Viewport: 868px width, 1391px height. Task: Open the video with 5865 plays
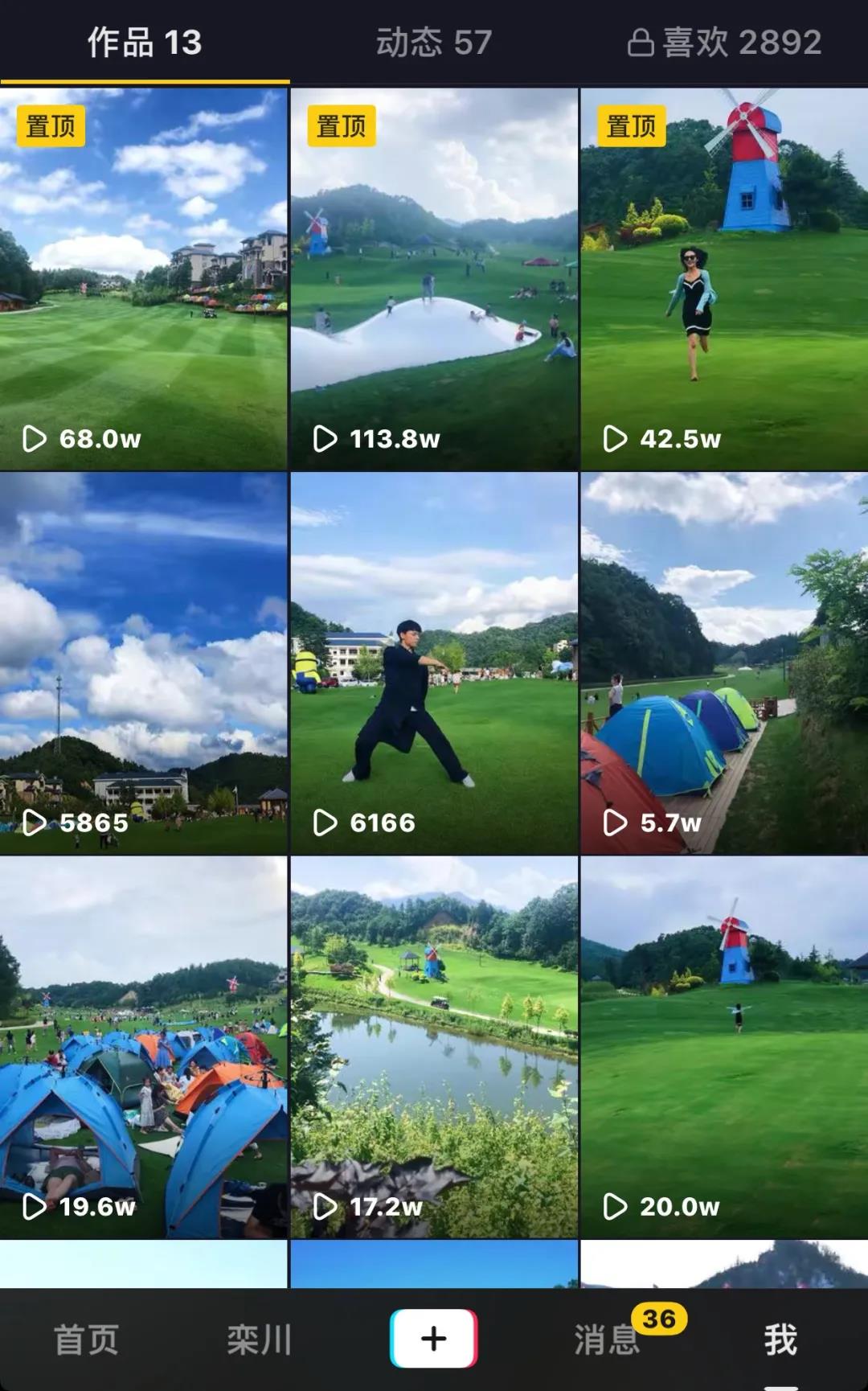(144, 663)
